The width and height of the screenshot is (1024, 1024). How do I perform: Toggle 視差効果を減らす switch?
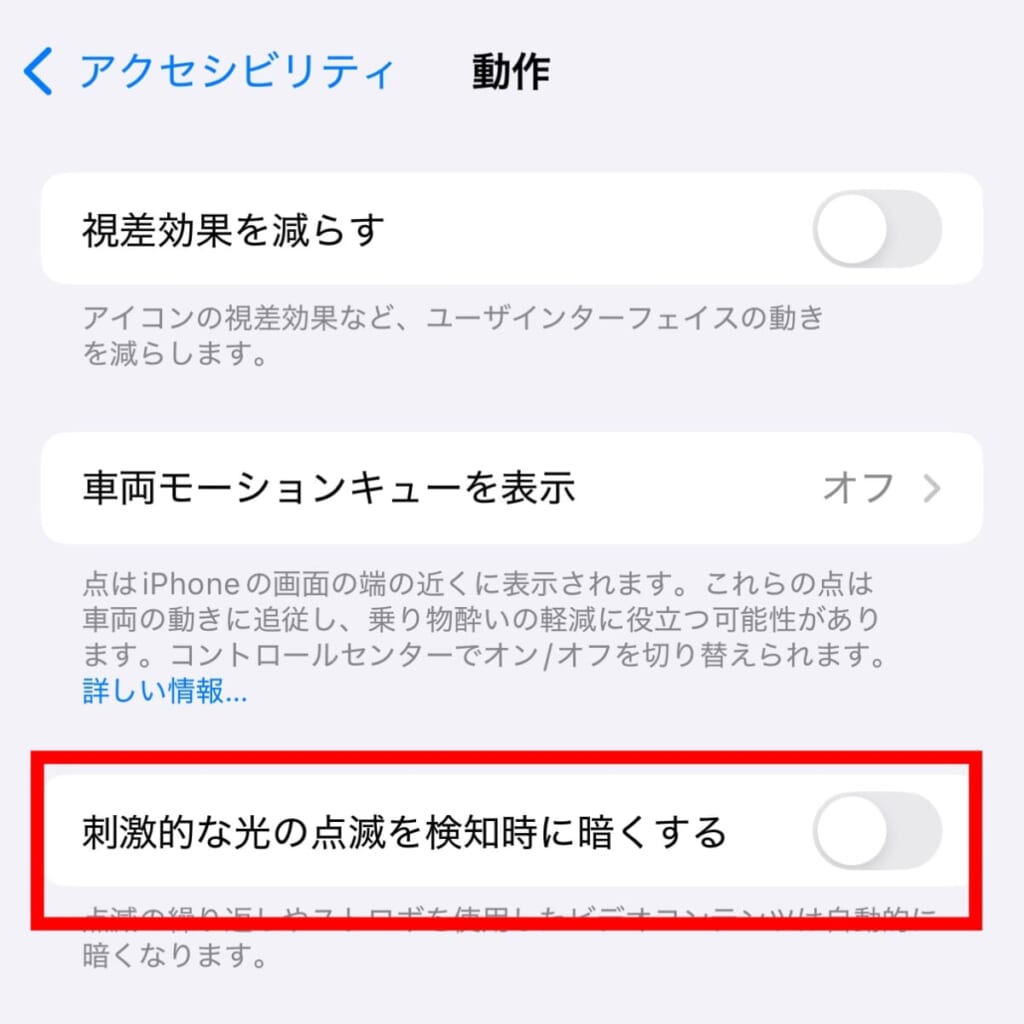click(x=877, y=229)
